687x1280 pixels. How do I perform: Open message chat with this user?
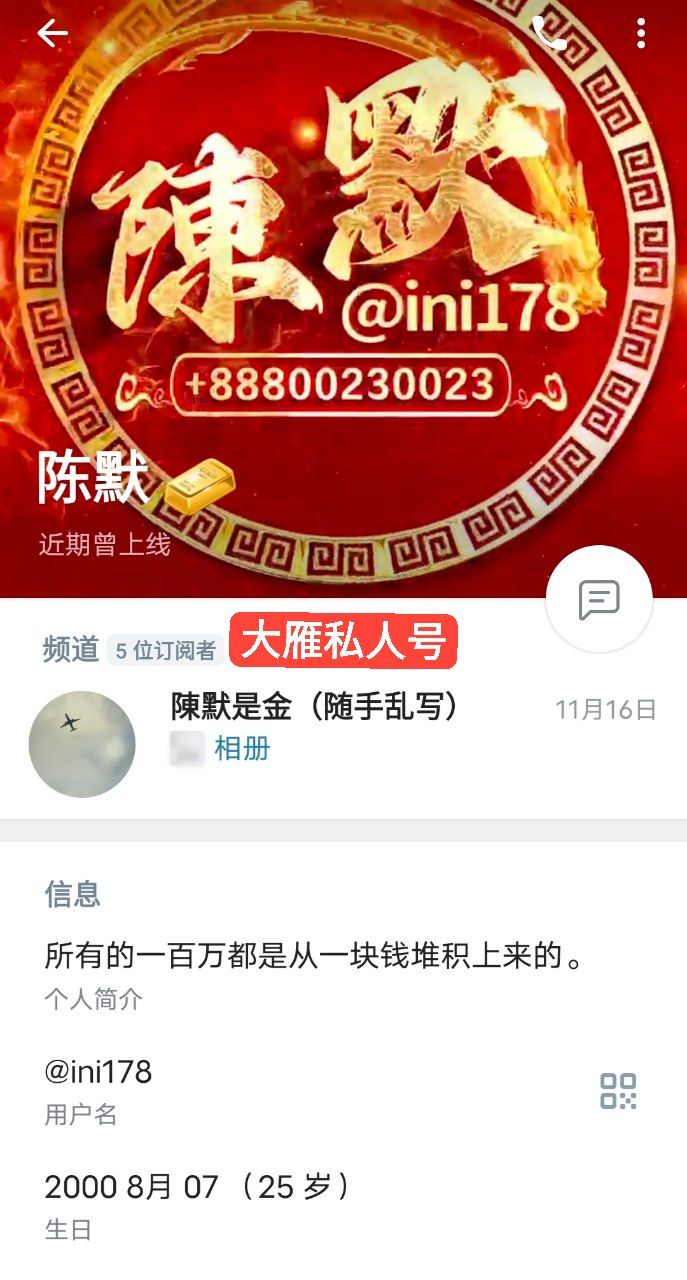coord(599,599)
